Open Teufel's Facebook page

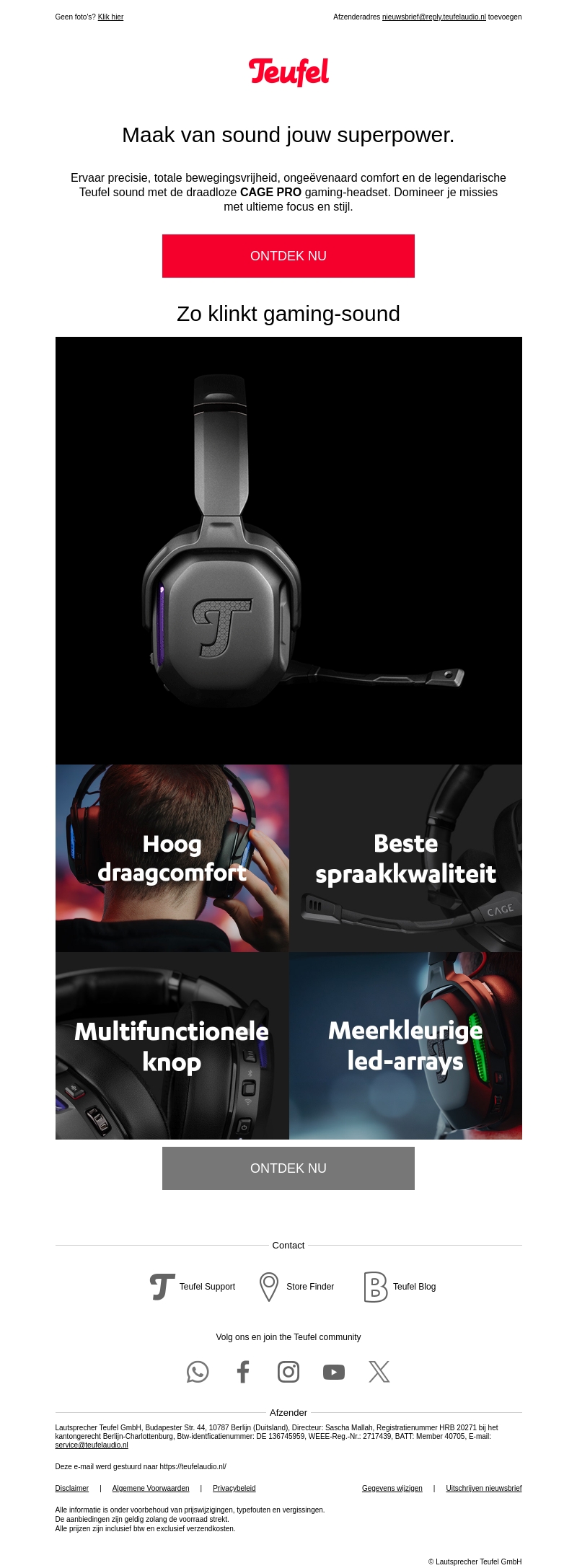243,1372
